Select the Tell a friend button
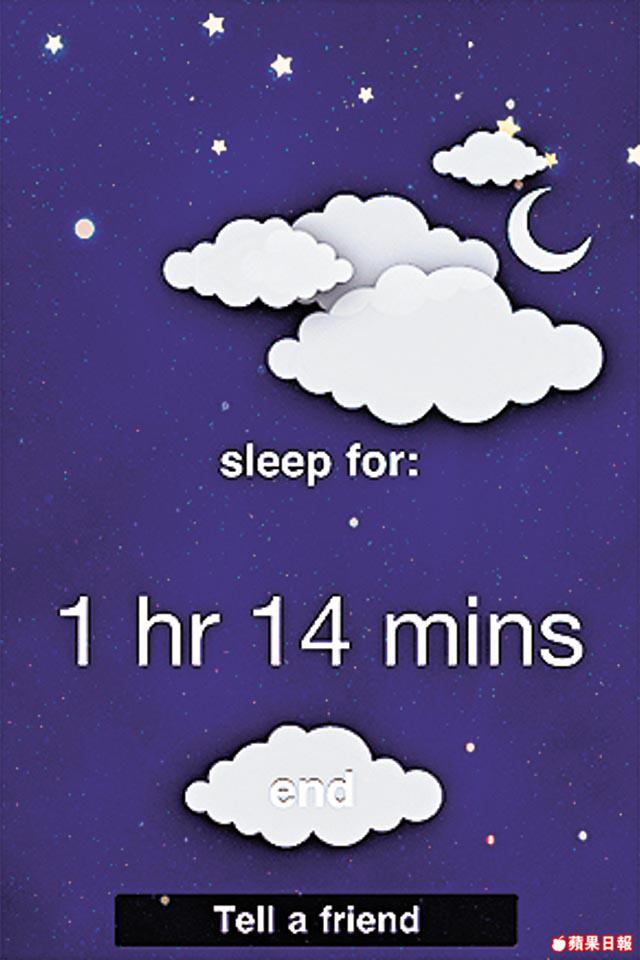 [316, 920]
